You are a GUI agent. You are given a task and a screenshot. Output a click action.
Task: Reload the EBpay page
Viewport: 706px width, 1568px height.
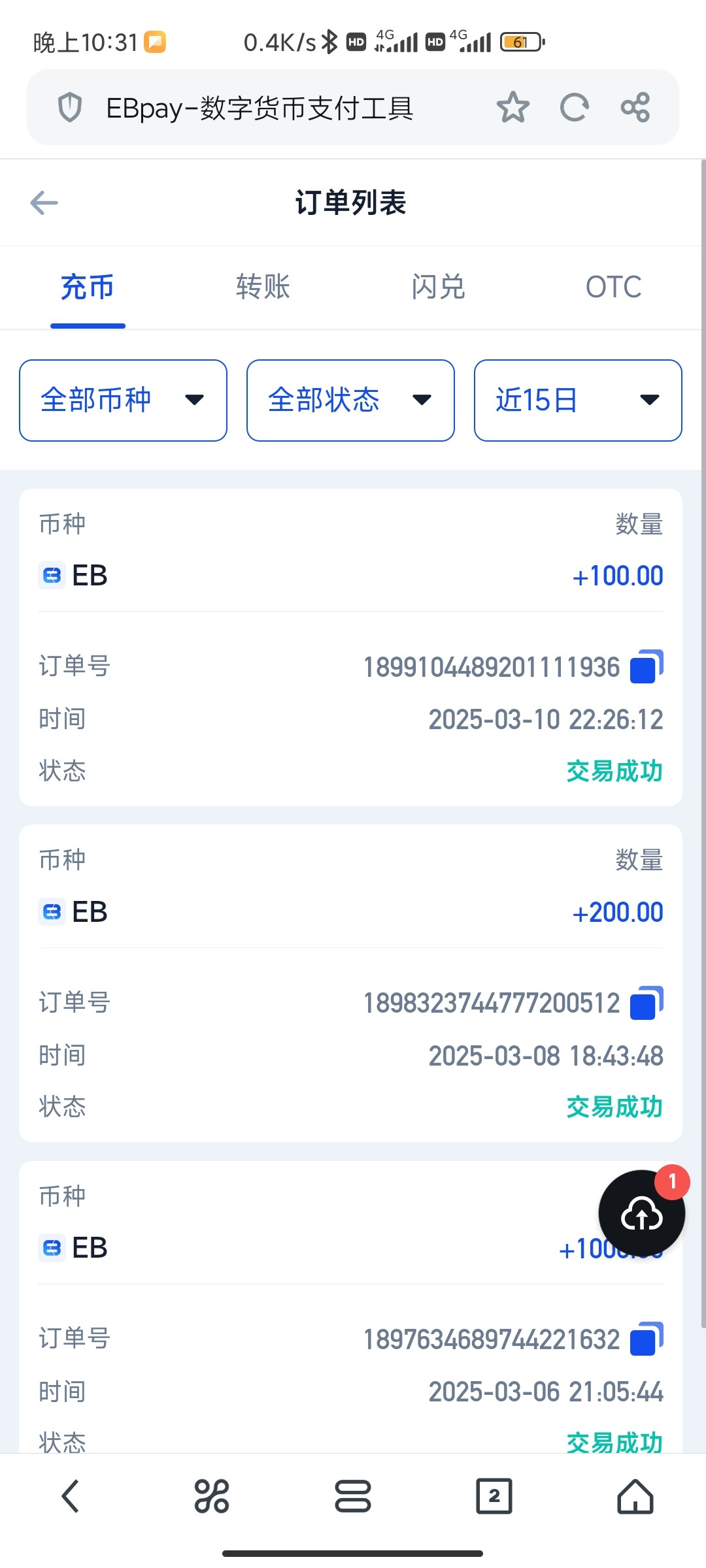click(x=574, y=108)
